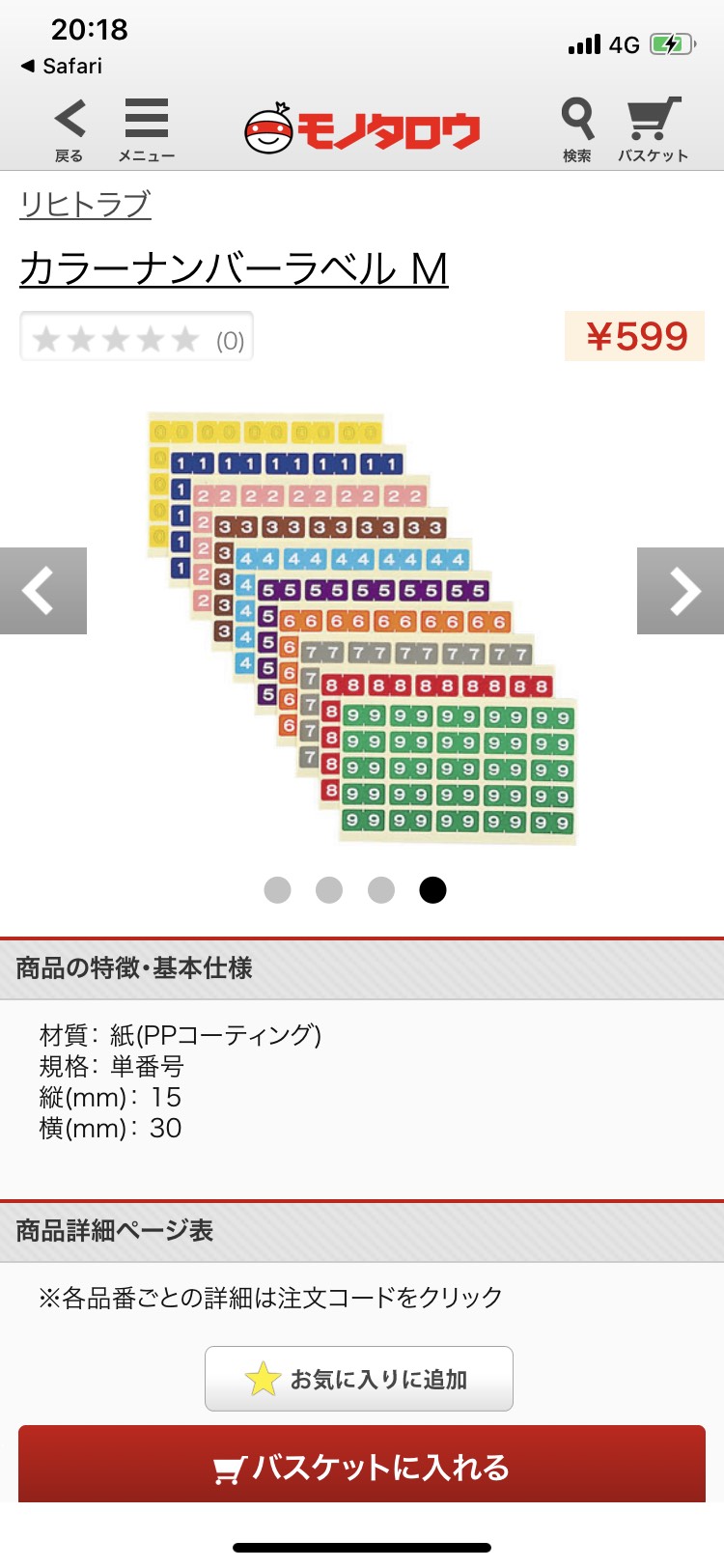View the バスケット shopping cart
Image resolution: width=724 pixels, height=1568 pixels.
pyautogui.click(x=654, y=128)
